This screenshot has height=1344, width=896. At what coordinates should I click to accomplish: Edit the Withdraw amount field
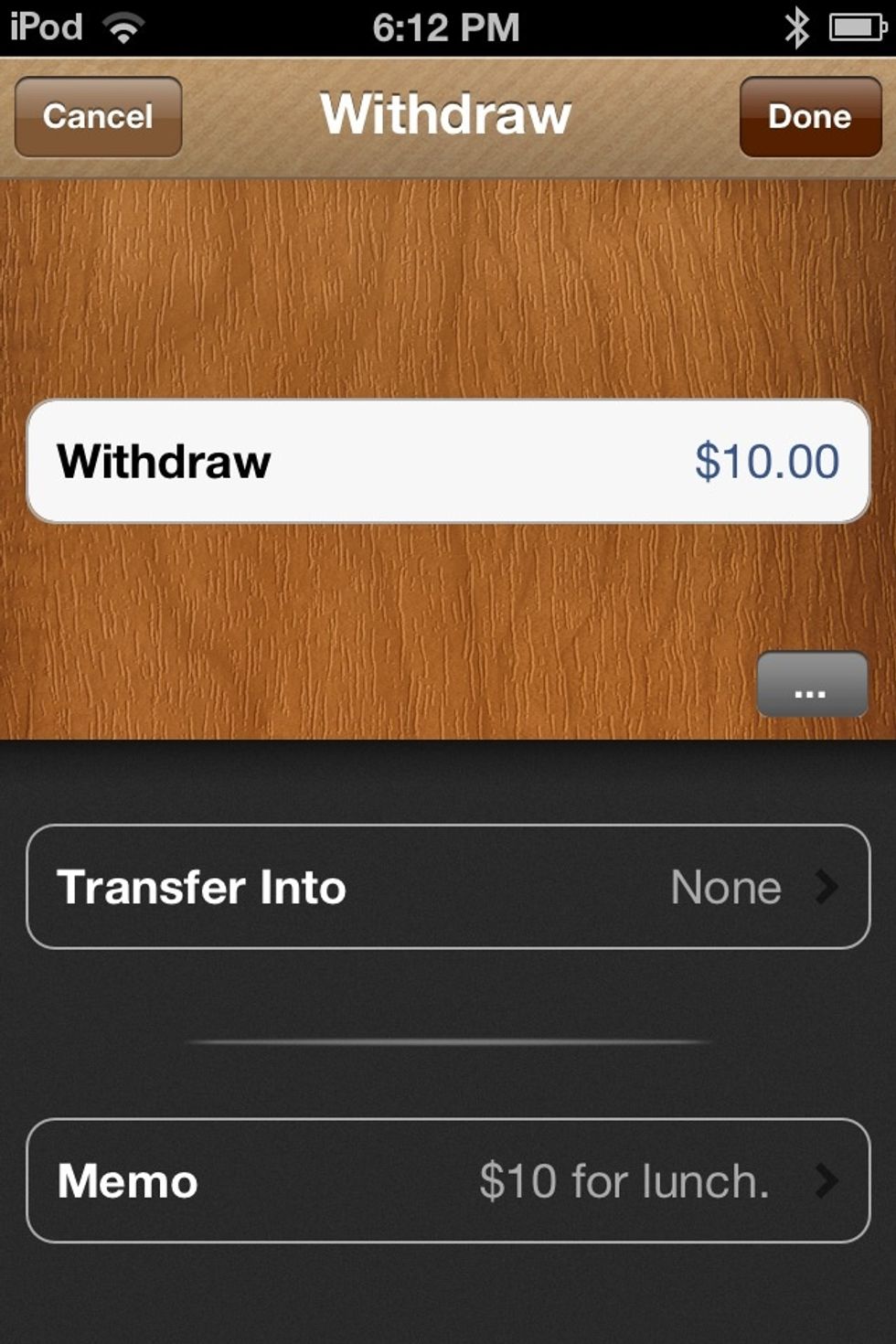(448, 461)
